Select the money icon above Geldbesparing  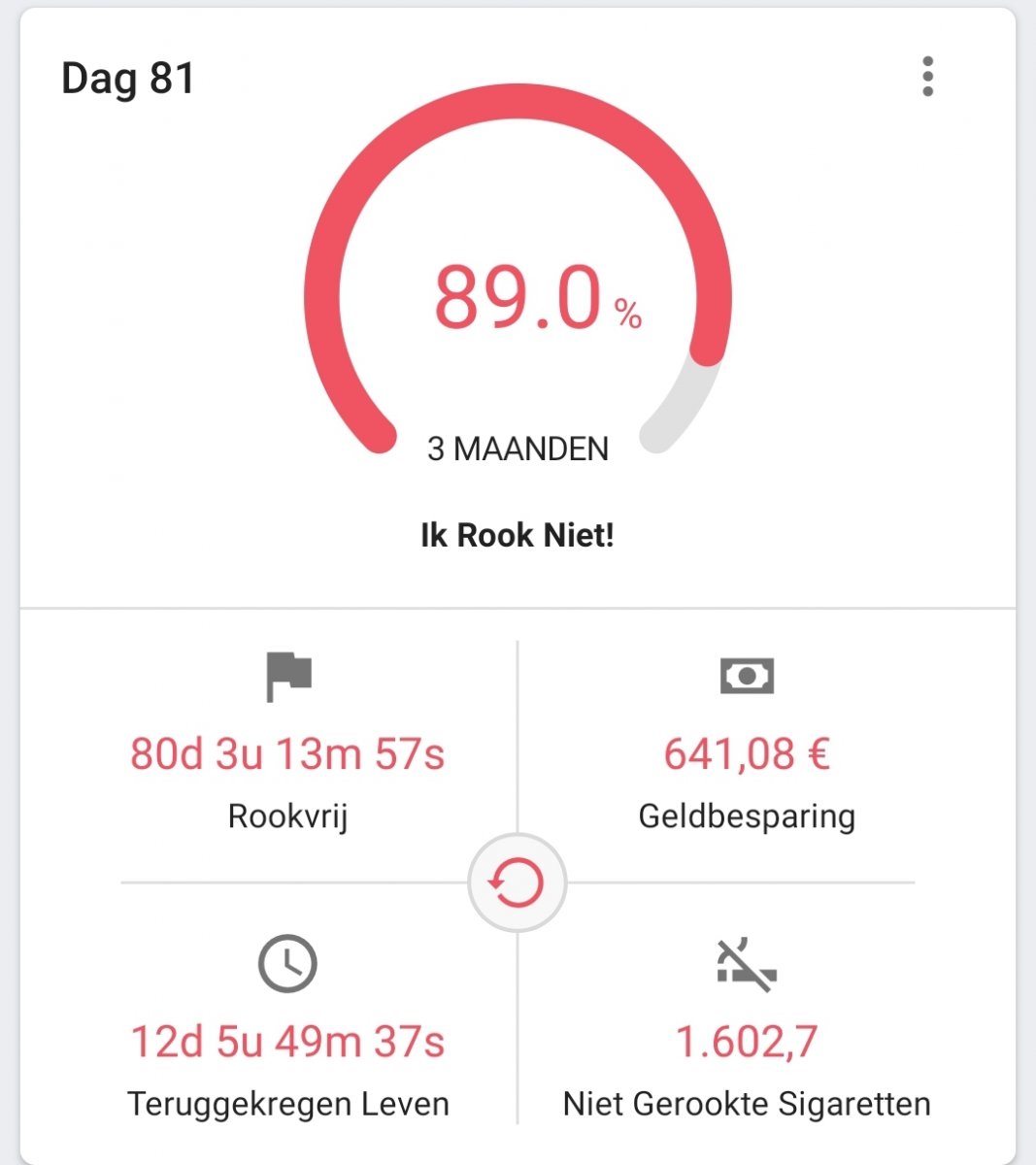tap(748, 675)
